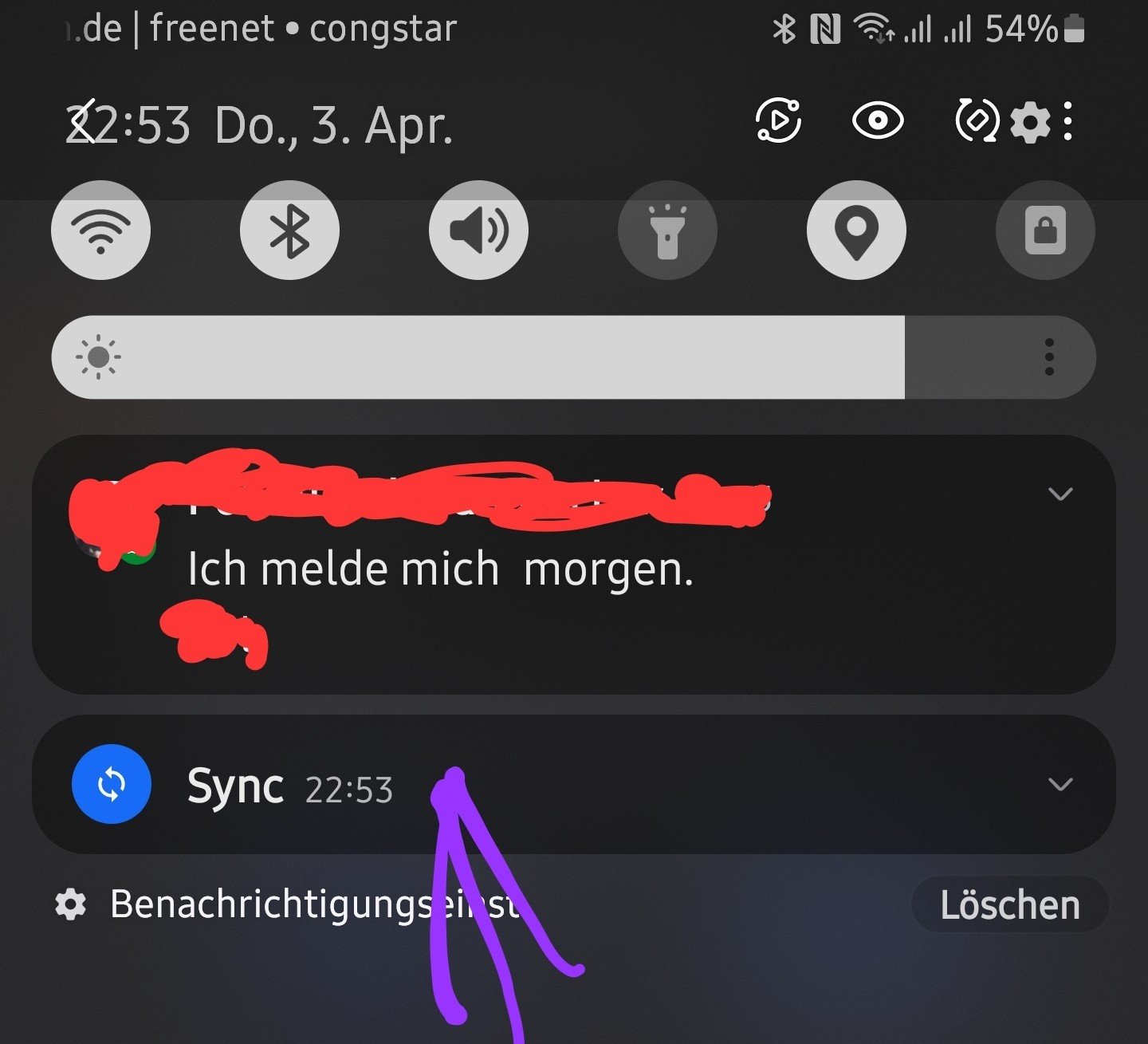Turn on the flashlight
Screen dimensions: 1148x1044
tap(667, 230)
